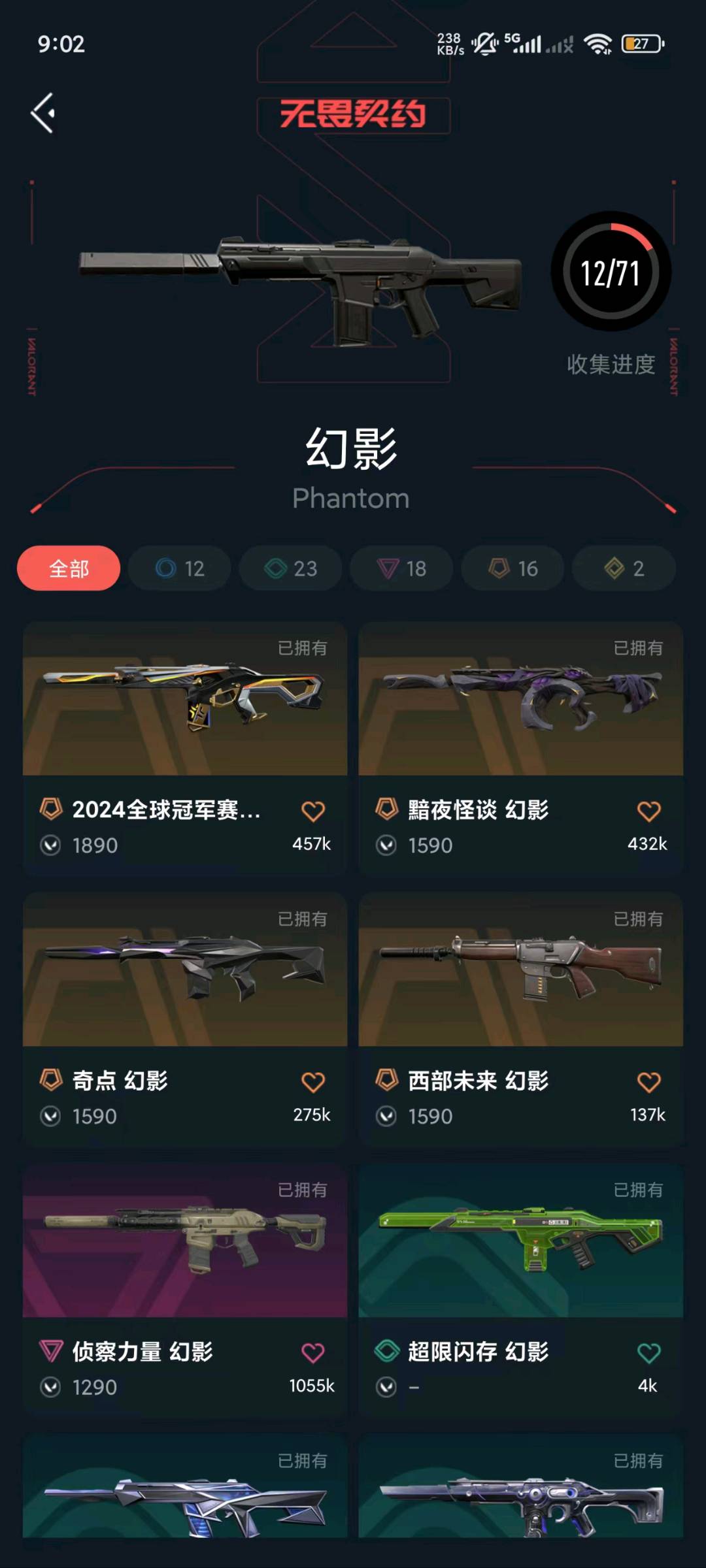Screen dimensions: 706x1568
Task: Like the 西部未来 幻影 skin
Action: (x=648, y=1083)
